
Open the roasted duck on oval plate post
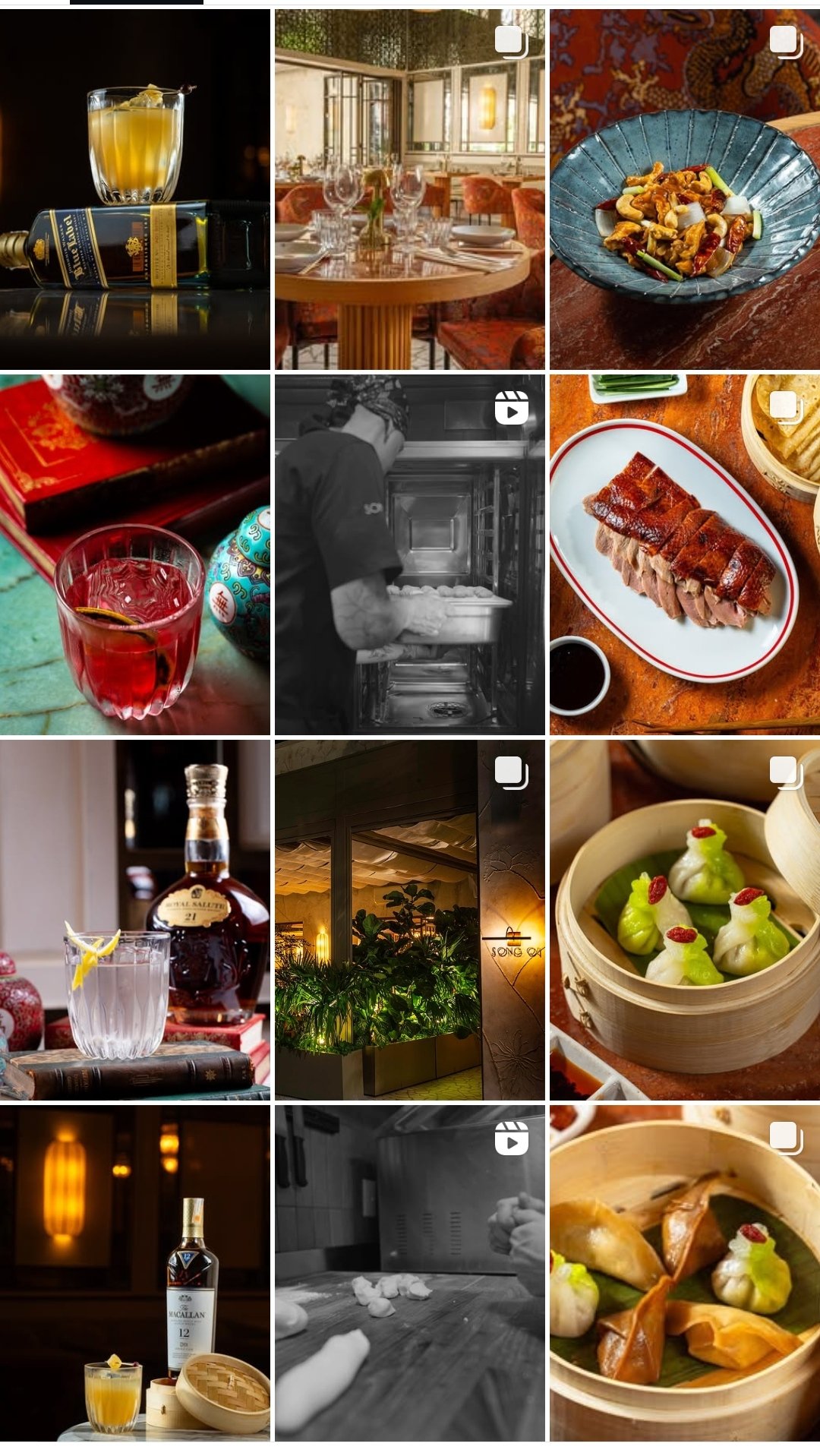point(685,554)
